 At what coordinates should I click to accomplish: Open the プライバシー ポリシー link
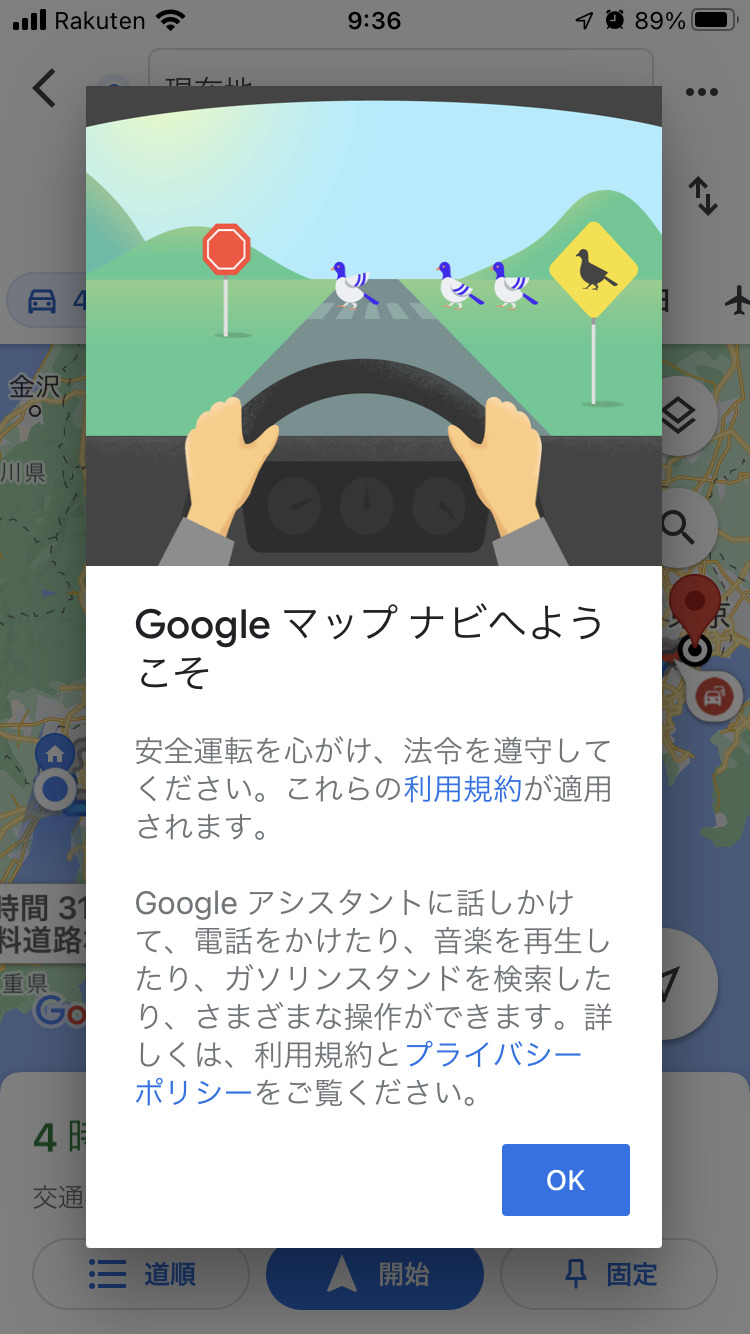point(493,1054)
